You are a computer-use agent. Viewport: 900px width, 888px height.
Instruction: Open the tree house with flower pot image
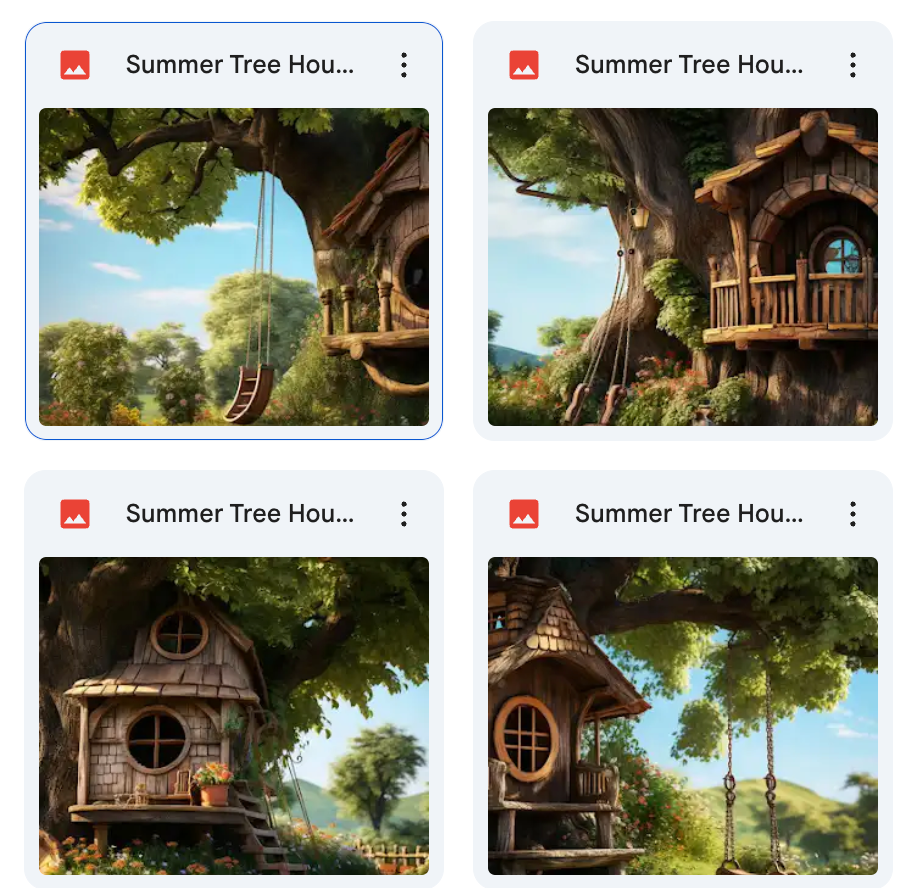click(234, 715)
